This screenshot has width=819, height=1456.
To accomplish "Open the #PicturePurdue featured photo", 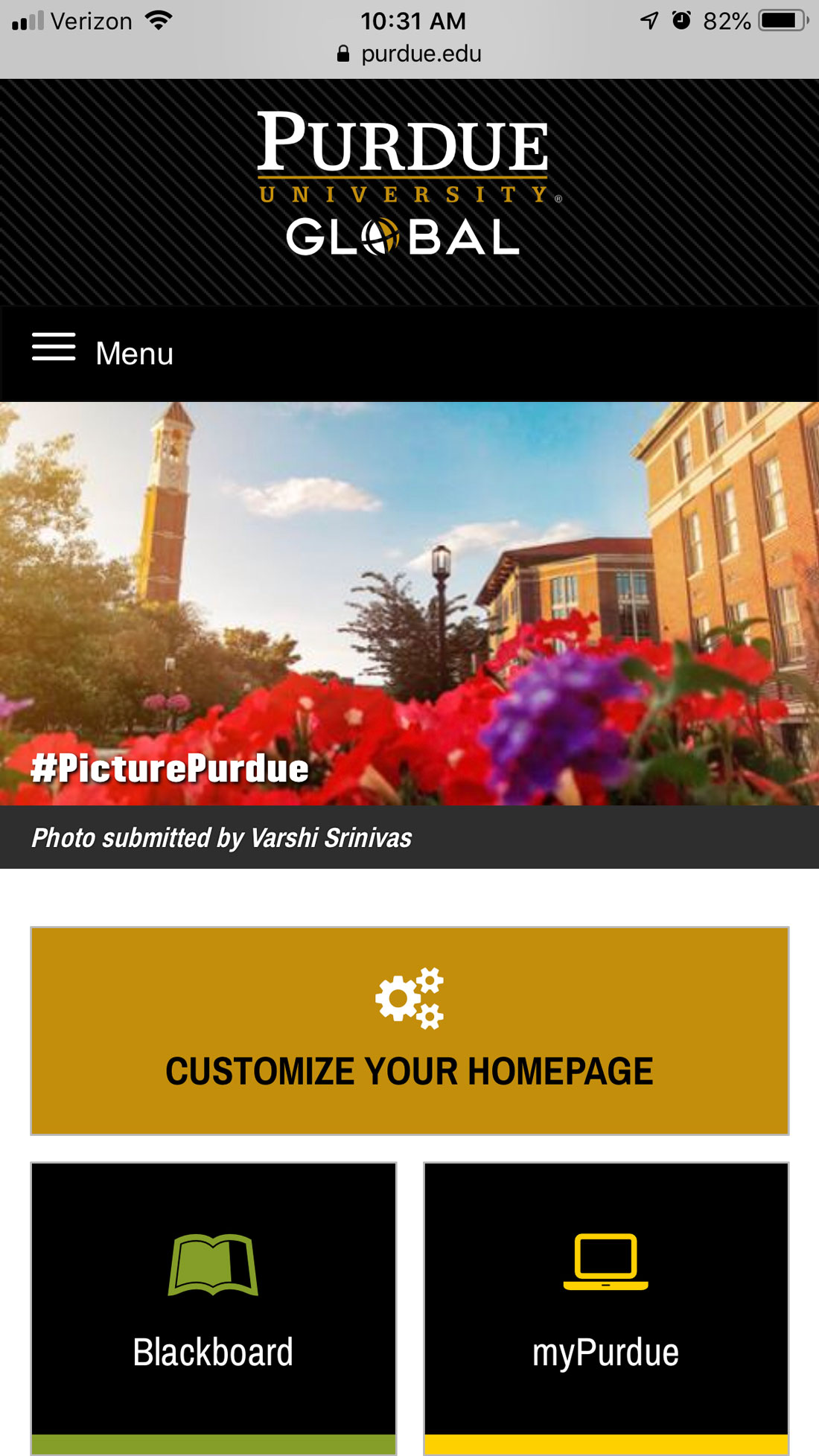I will point(409,604).
